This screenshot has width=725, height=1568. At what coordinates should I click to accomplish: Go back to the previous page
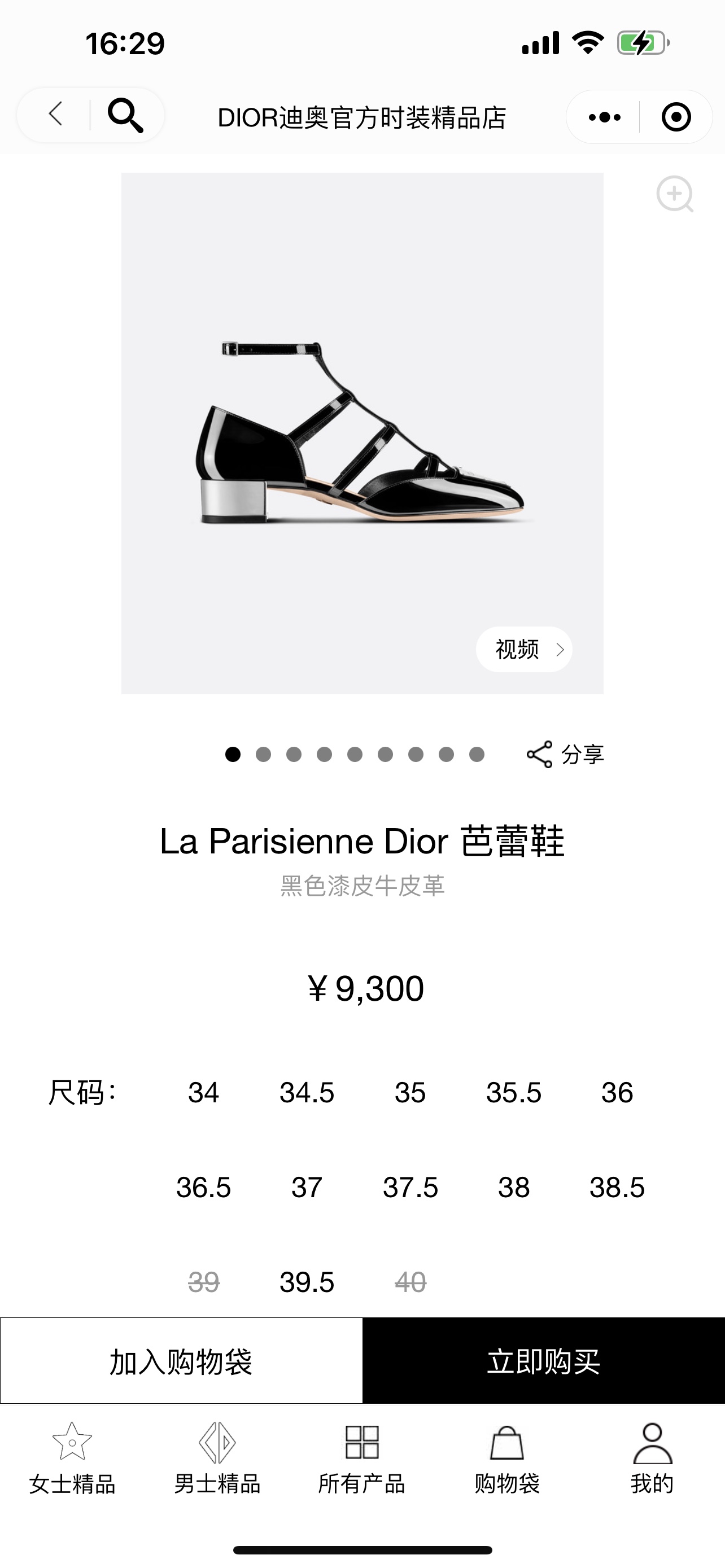coord(56,115)
